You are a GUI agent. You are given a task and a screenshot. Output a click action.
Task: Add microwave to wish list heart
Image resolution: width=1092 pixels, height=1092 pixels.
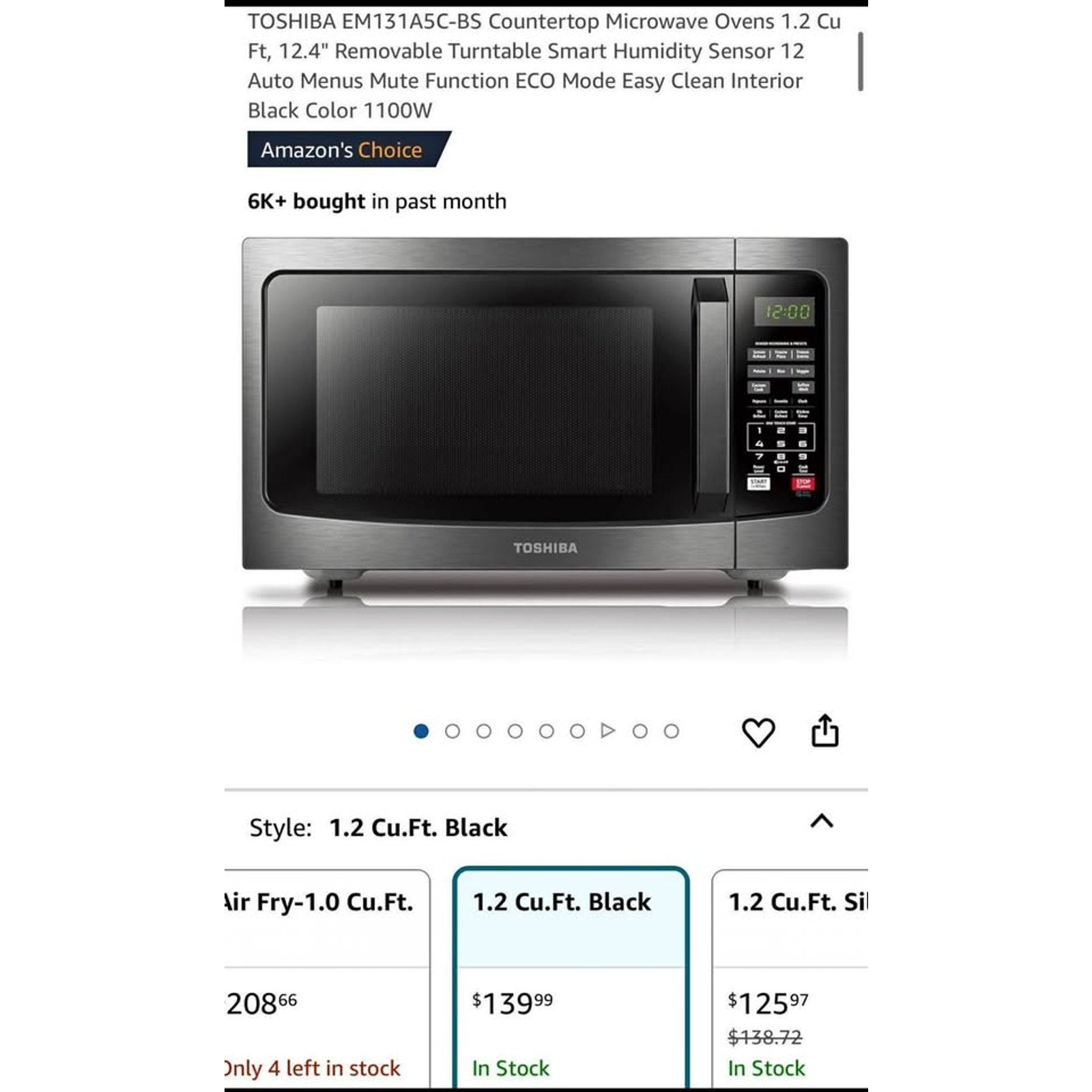point(758,732)
